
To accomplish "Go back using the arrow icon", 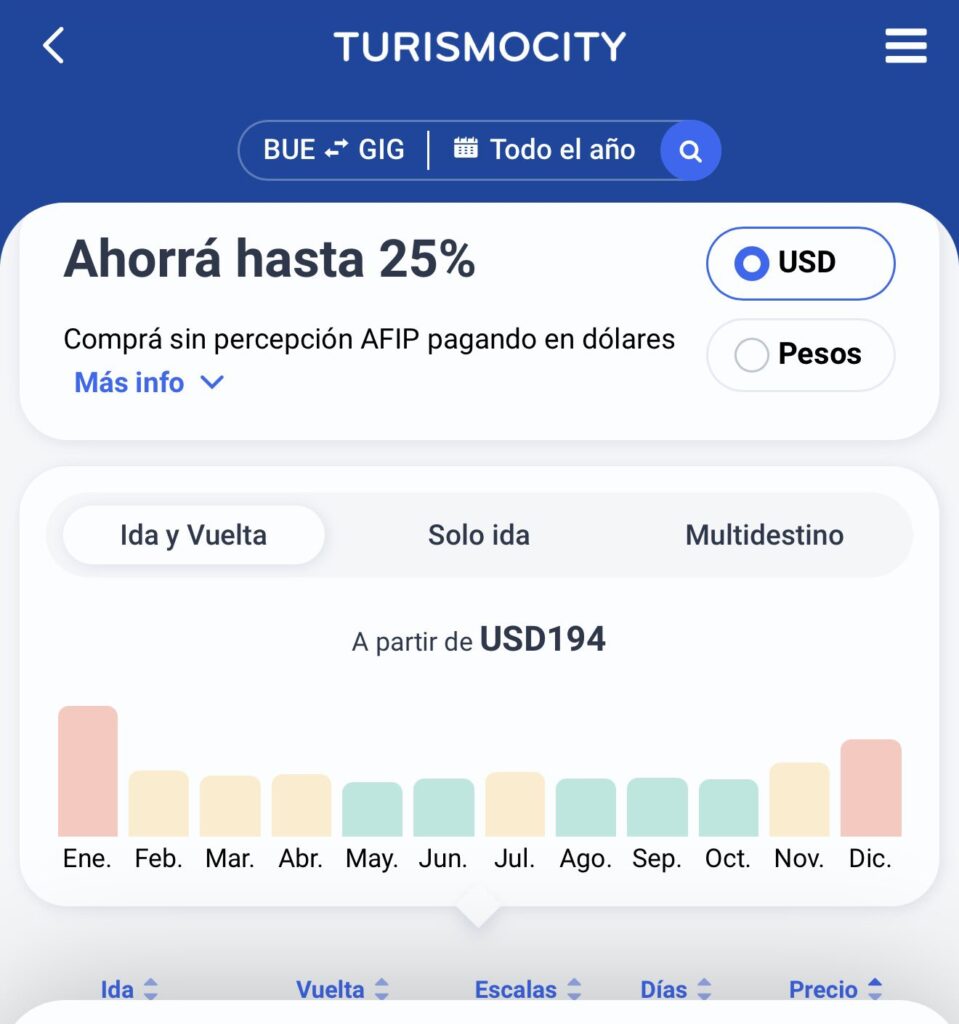I will pos(54,46).
